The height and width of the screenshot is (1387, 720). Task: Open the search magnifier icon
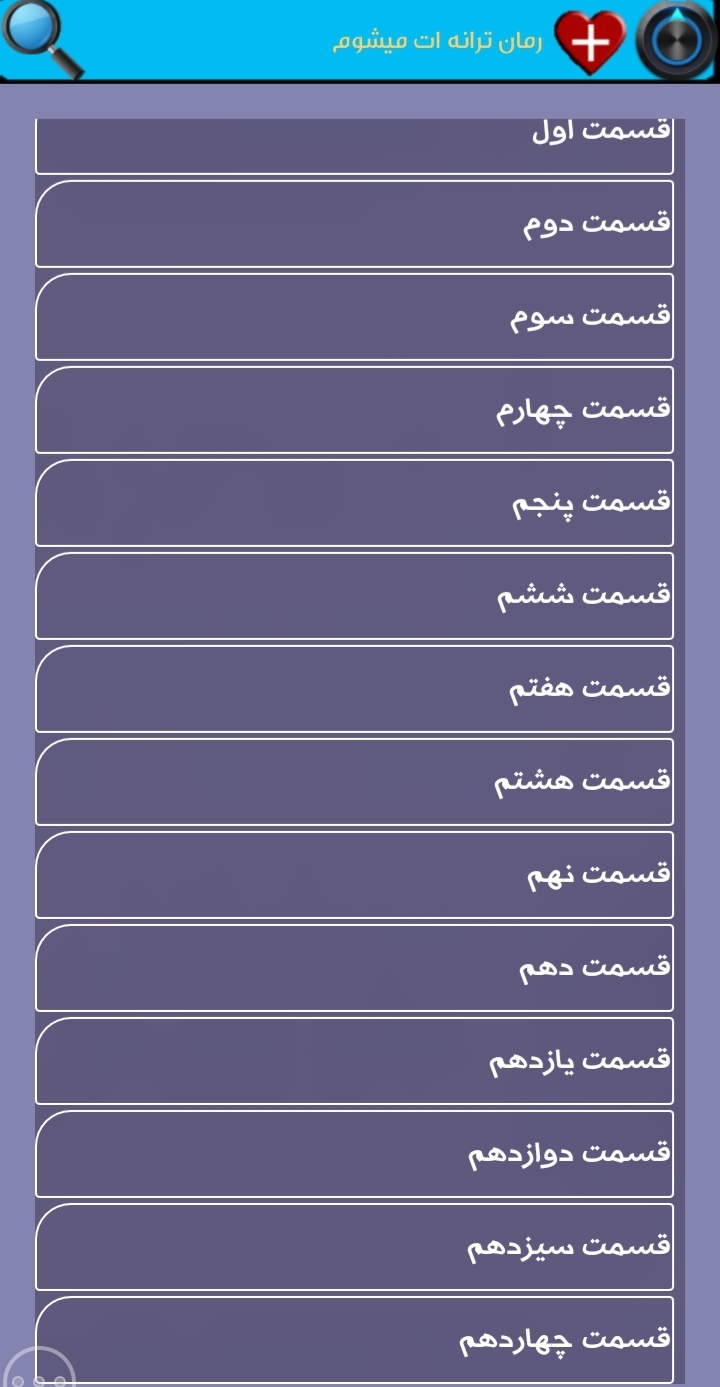[42, 40]
